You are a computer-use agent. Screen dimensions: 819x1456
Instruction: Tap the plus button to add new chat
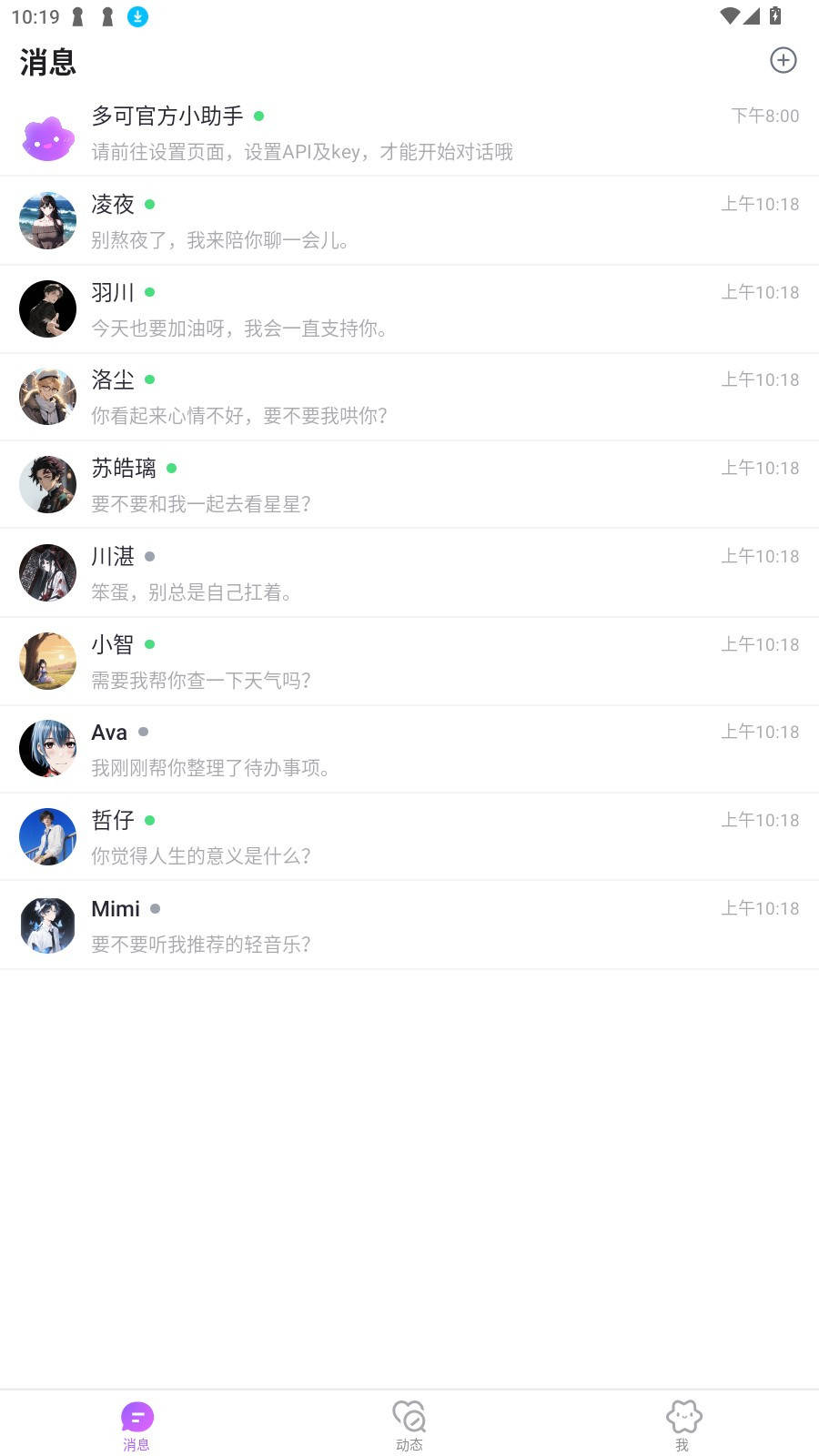point(784,60)
